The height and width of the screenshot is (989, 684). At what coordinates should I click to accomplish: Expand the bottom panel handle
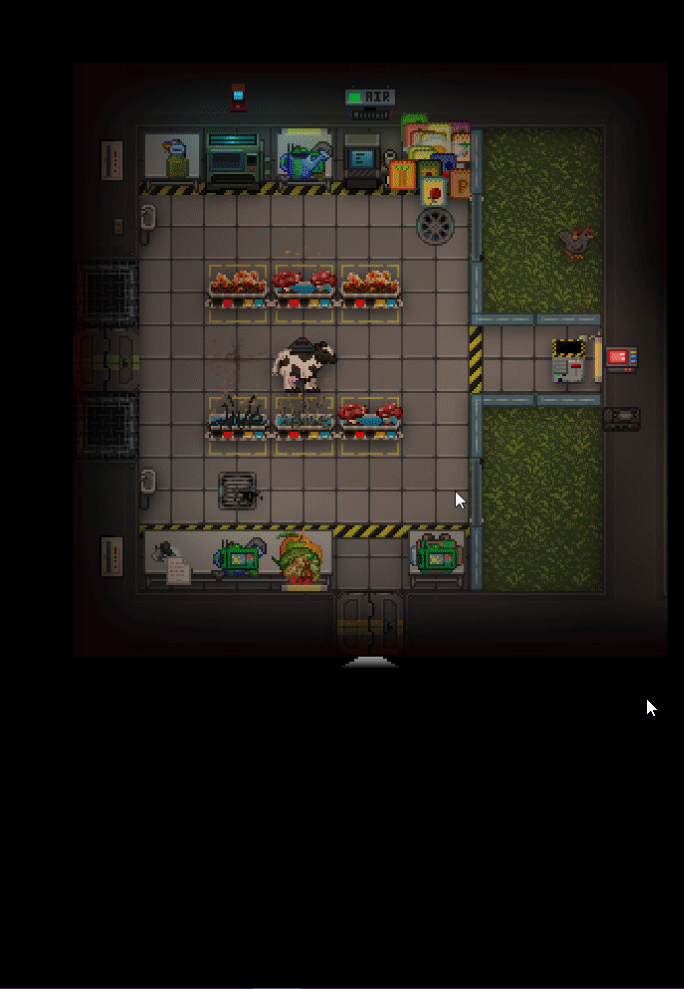point(369,662)
